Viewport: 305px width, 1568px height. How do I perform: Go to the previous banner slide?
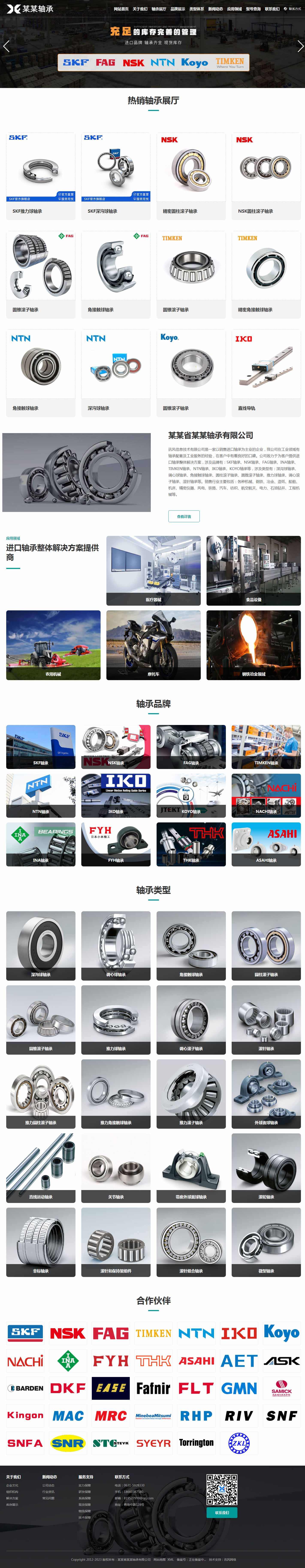7,46
